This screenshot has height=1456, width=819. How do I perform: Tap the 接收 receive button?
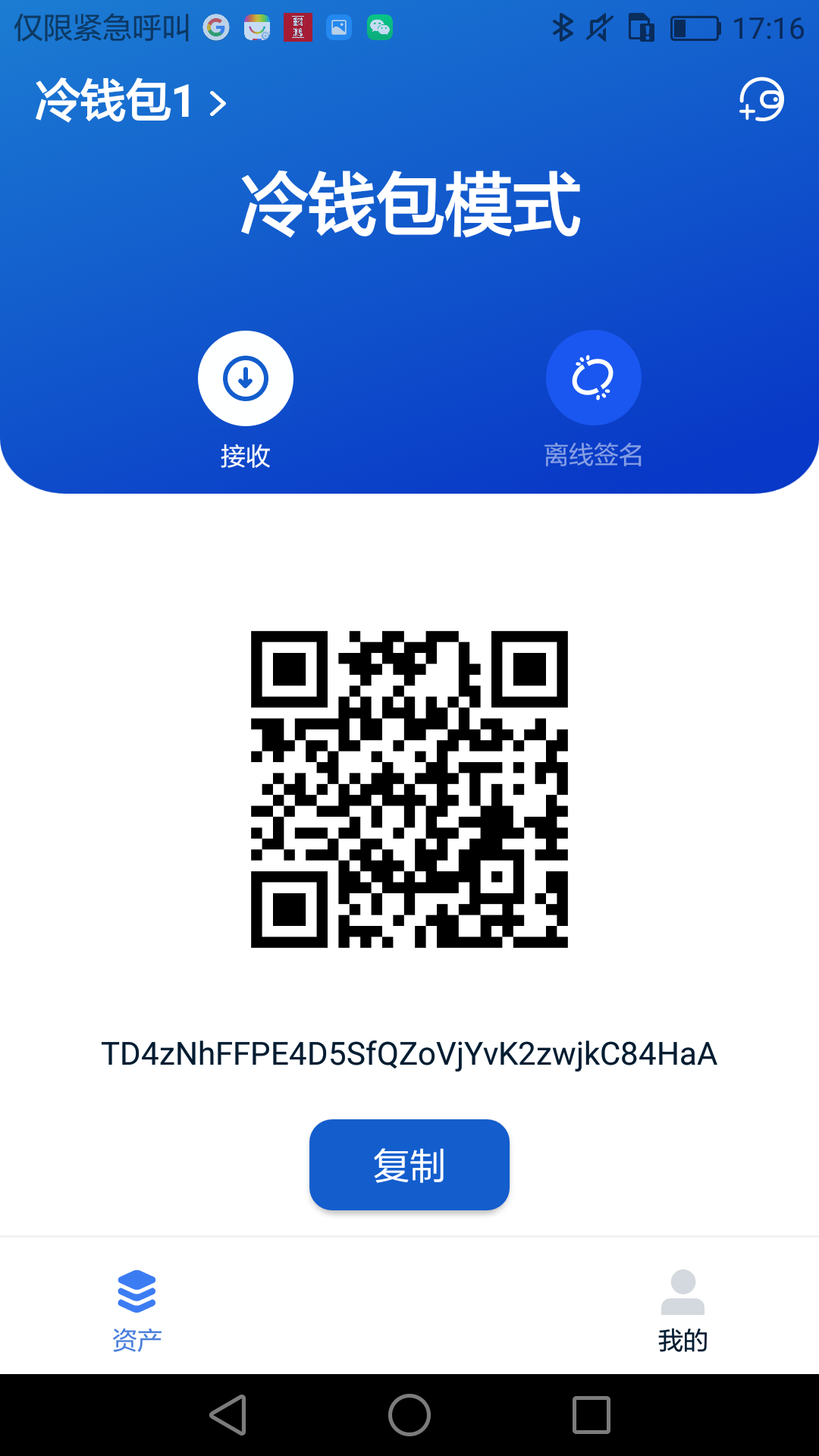point(245,378)
